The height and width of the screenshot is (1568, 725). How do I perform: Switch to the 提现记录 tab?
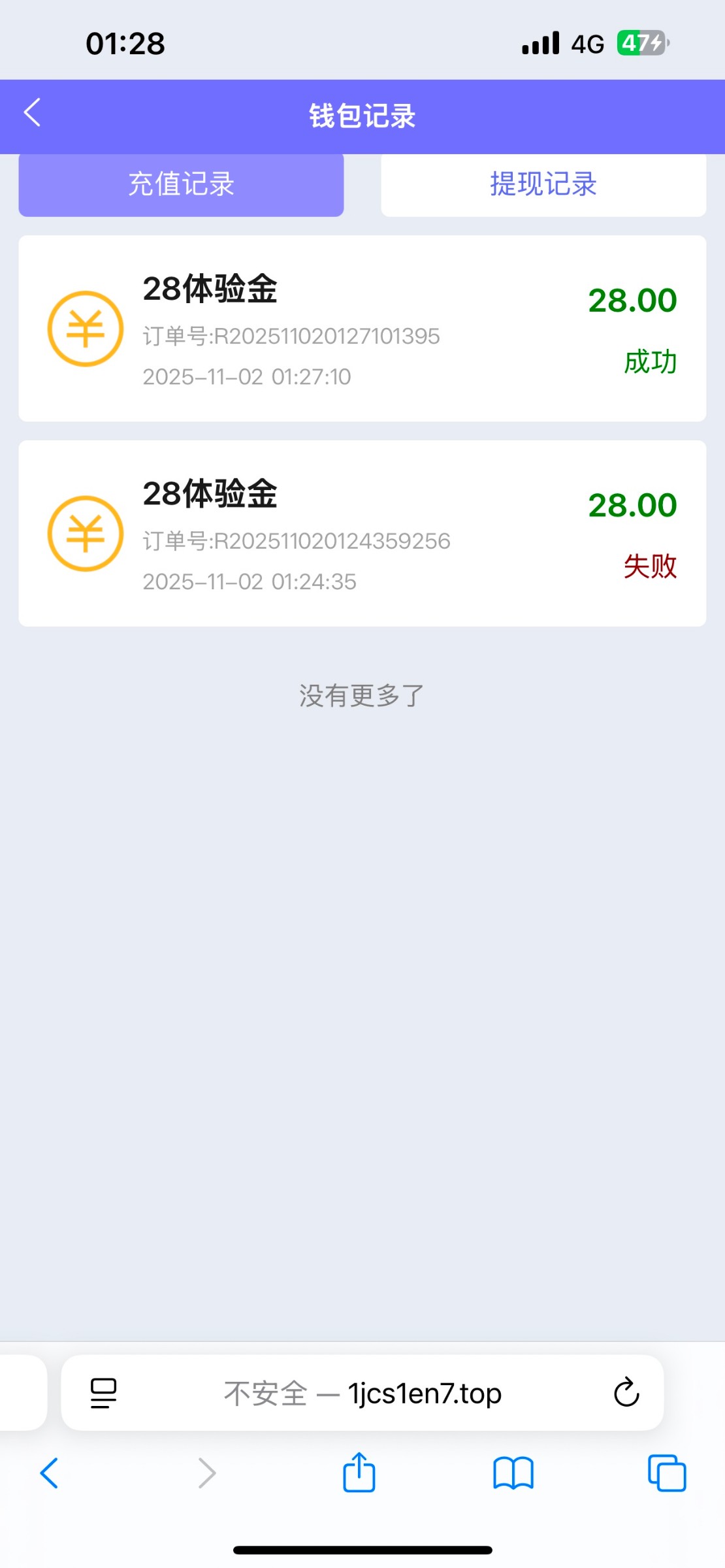tap(543, 184)
